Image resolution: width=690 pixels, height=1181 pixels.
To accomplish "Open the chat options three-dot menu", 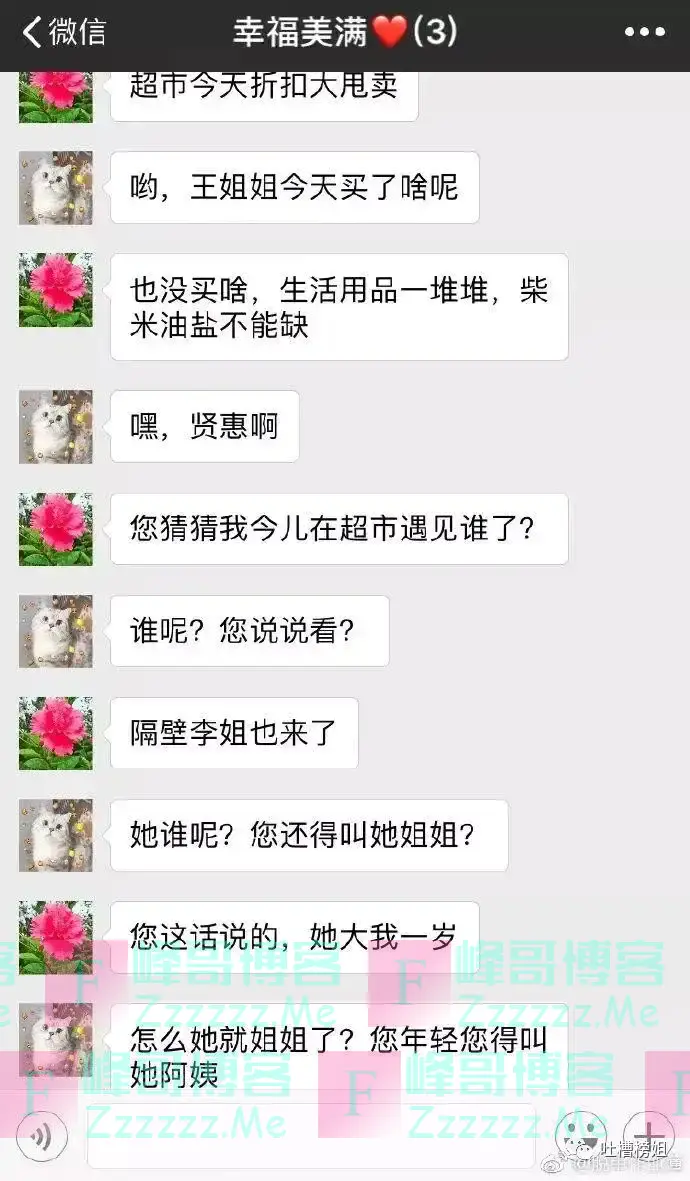I will 644,33.
